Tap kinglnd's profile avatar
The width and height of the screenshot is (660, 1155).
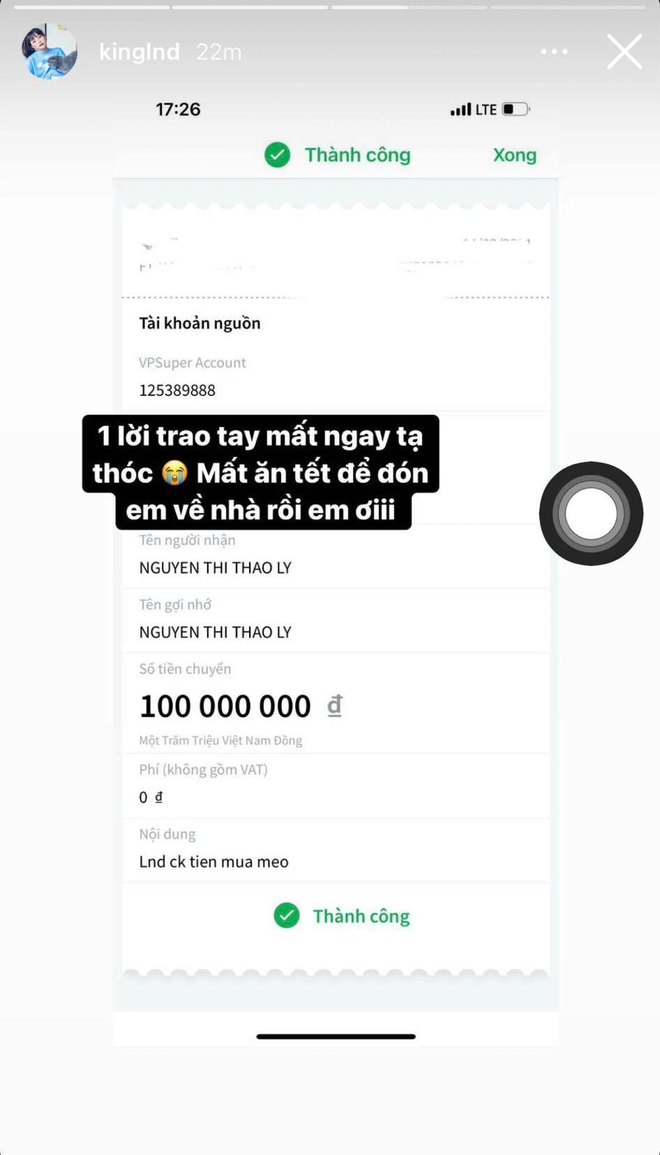click(x=50, y=51)
